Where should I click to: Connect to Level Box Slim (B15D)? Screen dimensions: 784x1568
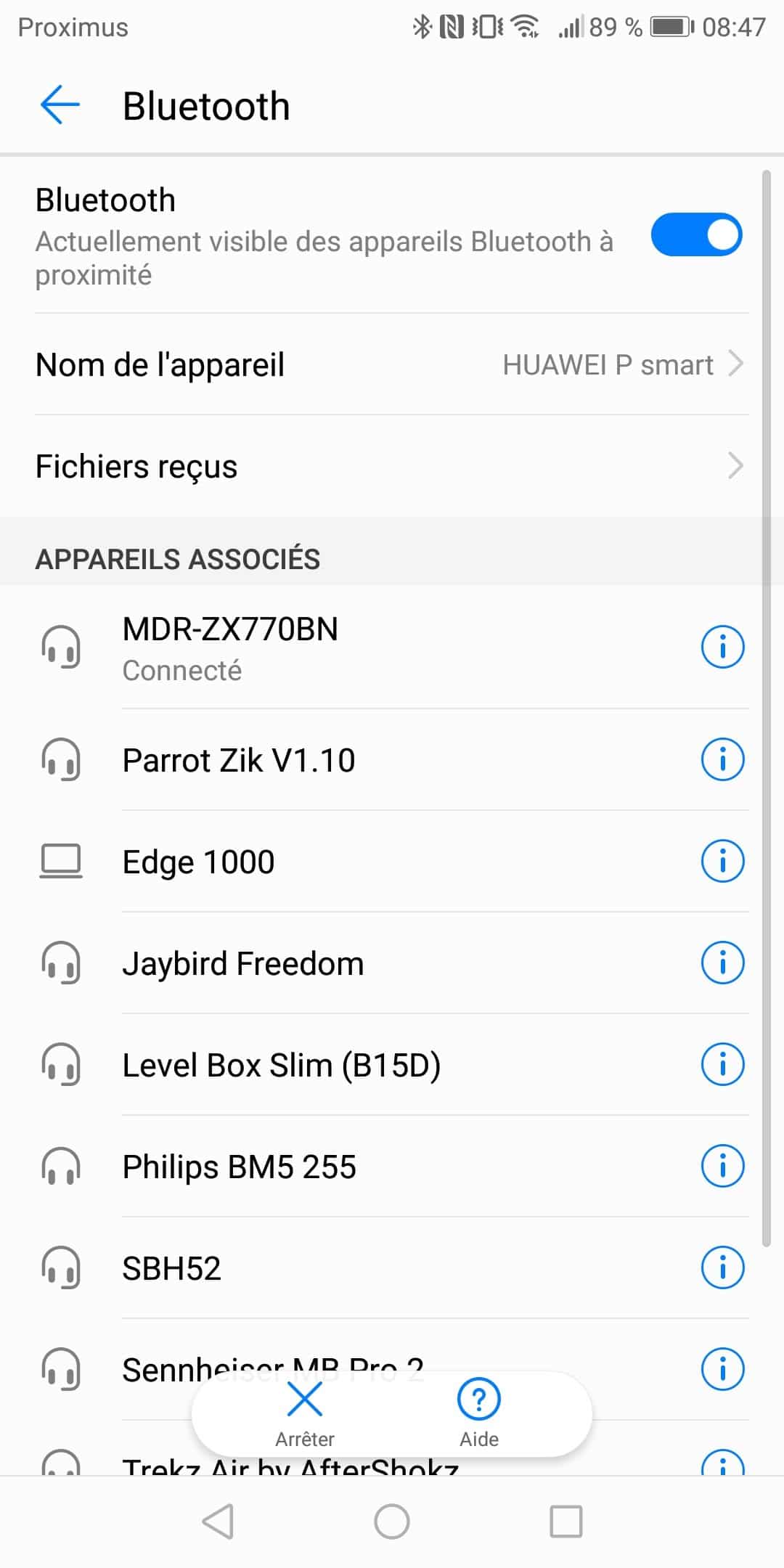(x=363, y=1065)
